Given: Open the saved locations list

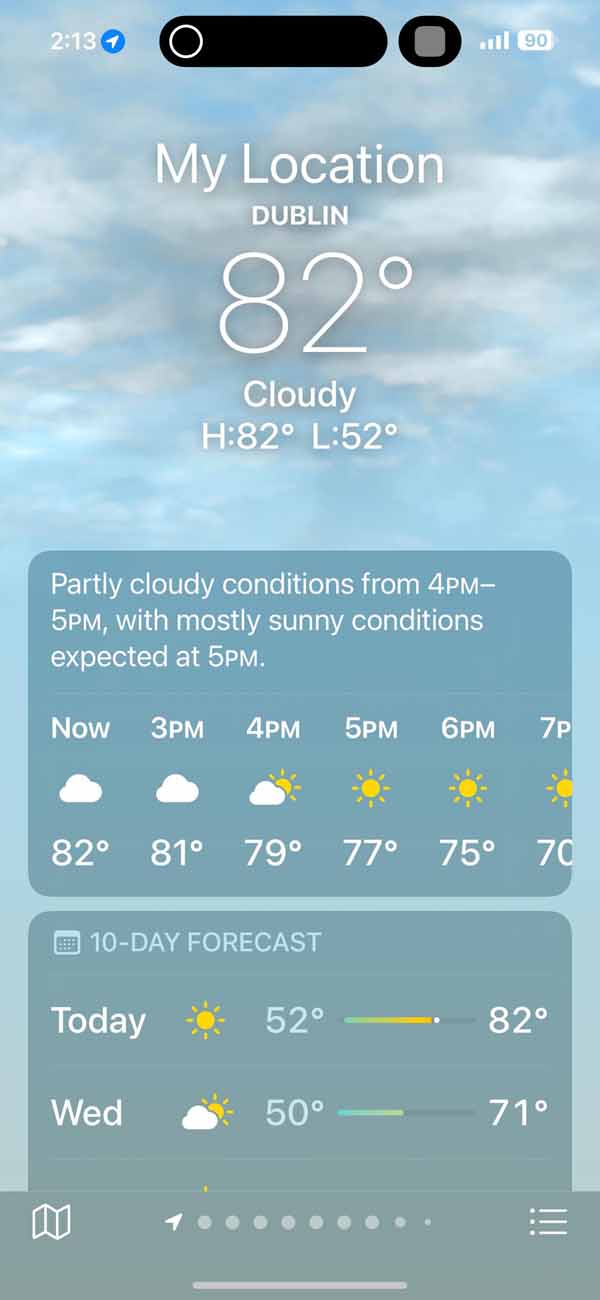Looking at the screenshot, I should click(548, 1222).
